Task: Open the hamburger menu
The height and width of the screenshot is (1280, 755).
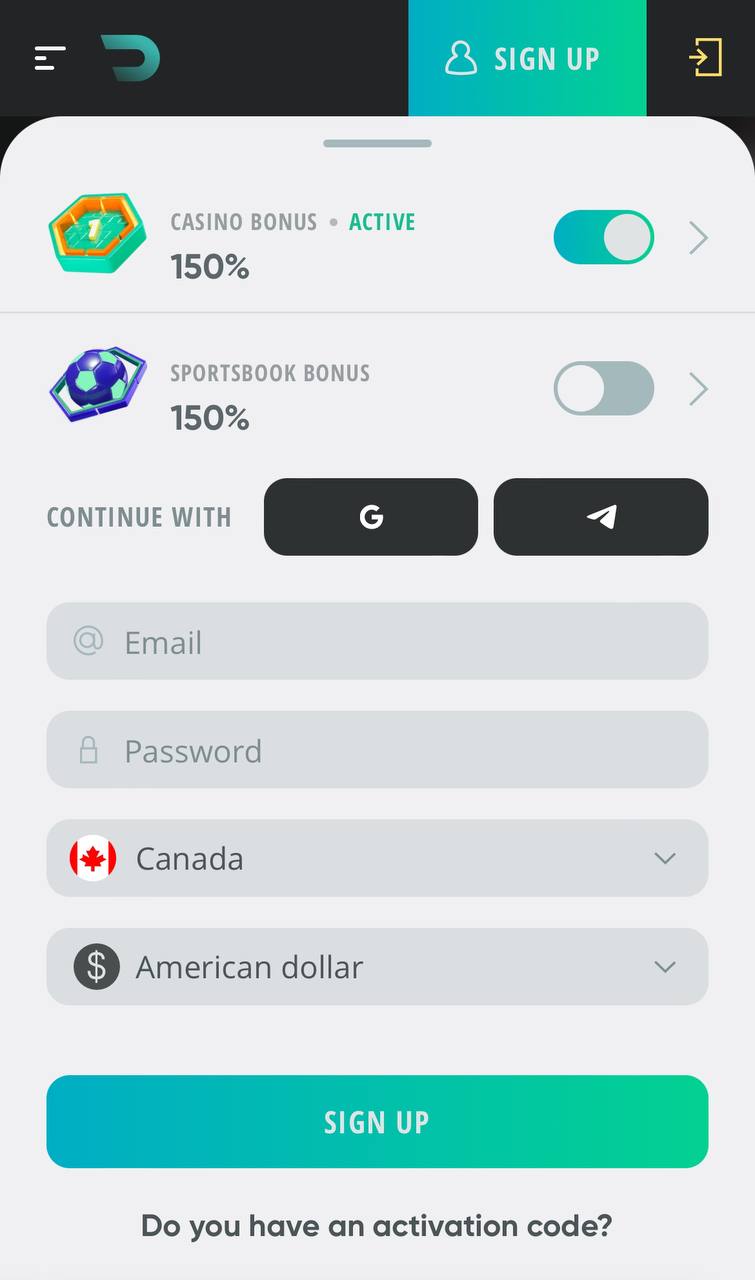Action: [x=50, y=58]
